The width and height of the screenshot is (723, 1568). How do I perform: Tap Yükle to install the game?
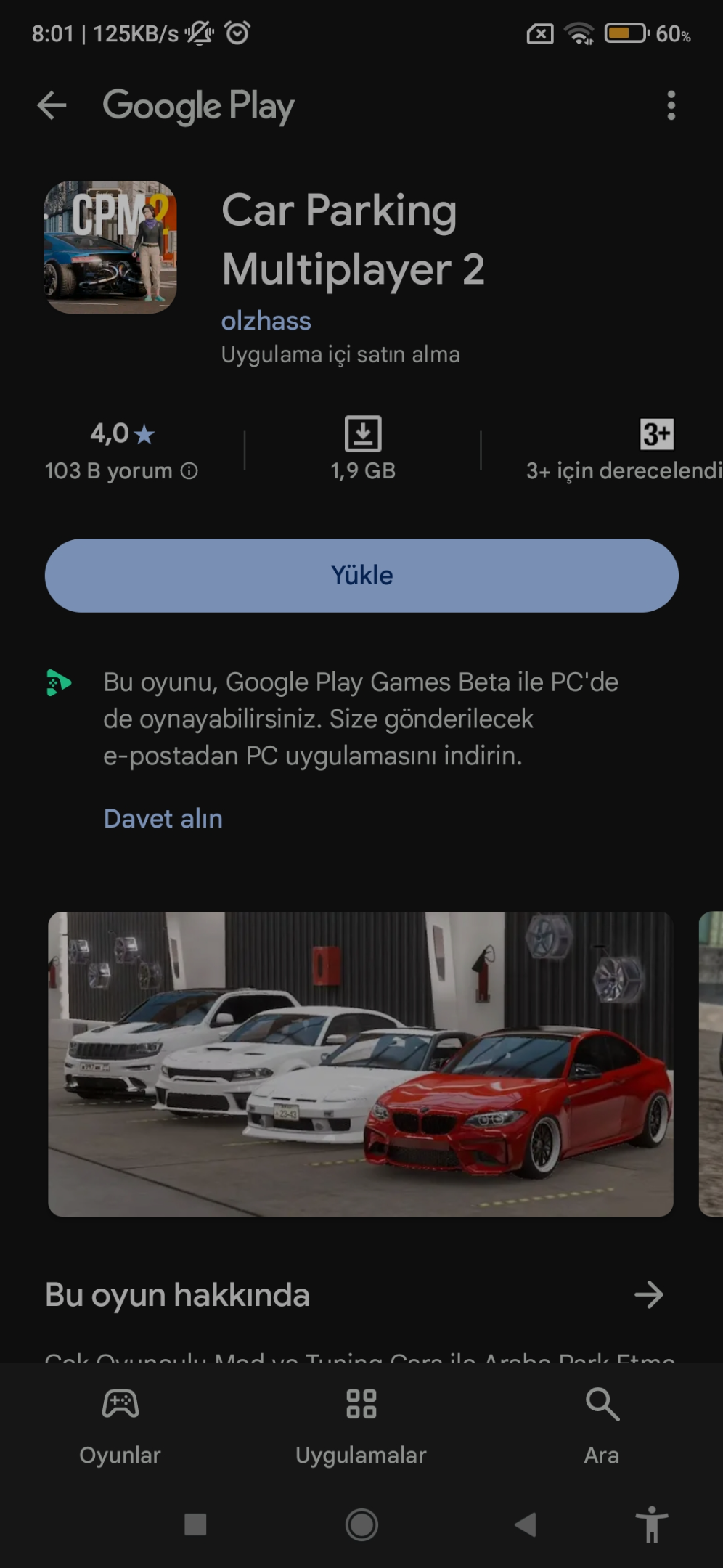pyautogui.click(x=361, y=575)
